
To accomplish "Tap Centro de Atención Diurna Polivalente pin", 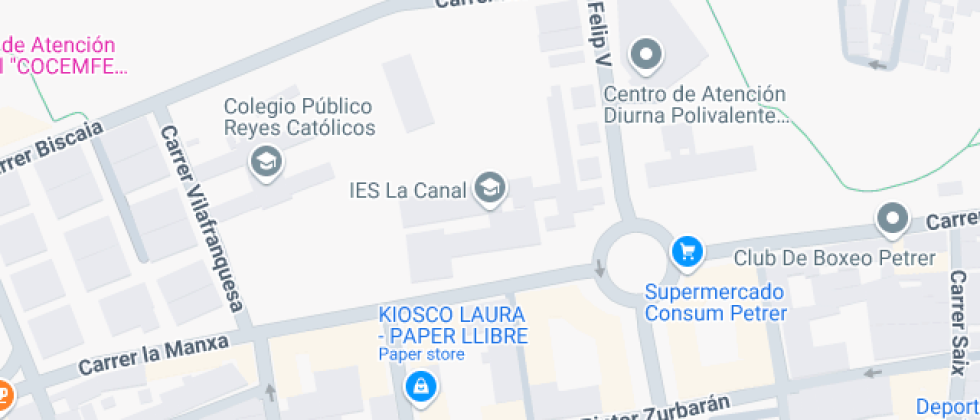I will pyautogui.click(x=646, y=56).
